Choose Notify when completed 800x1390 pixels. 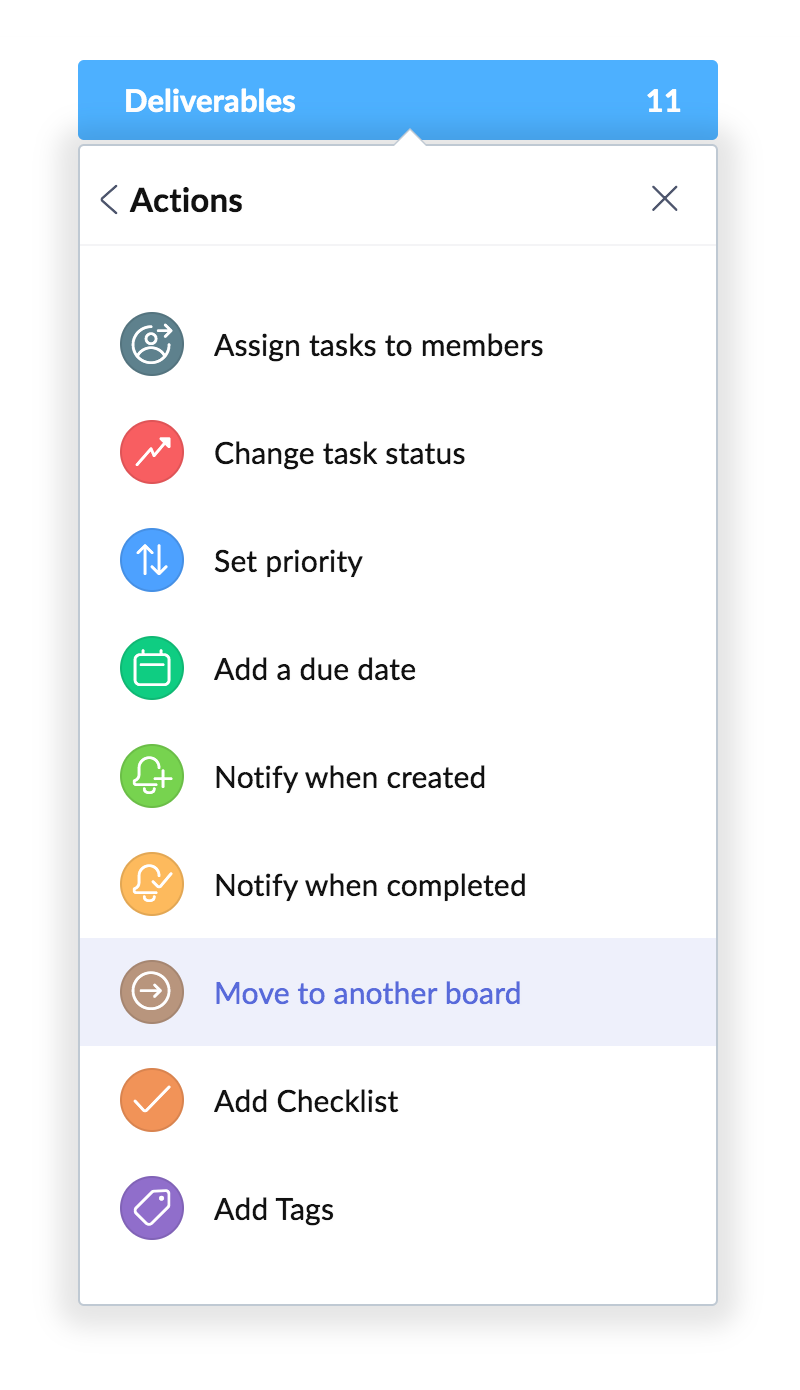pyautogui.click(x=369, y=886)
